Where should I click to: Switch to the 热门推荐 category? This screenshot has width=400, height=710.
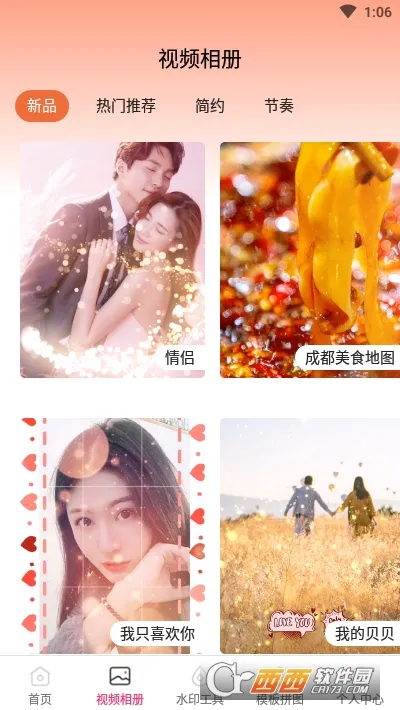click(126, 106)
